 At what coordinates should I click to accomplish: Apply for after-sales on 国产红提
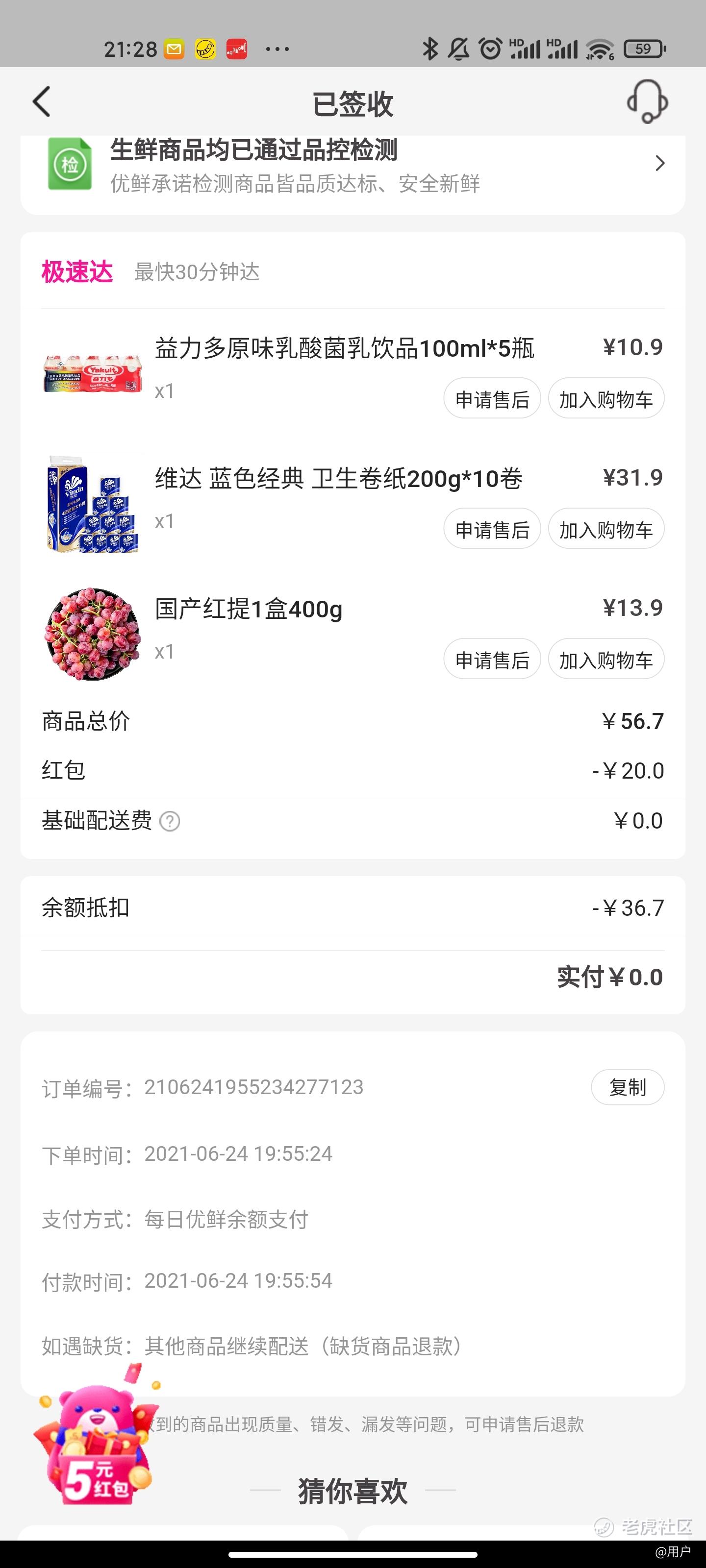492,660
